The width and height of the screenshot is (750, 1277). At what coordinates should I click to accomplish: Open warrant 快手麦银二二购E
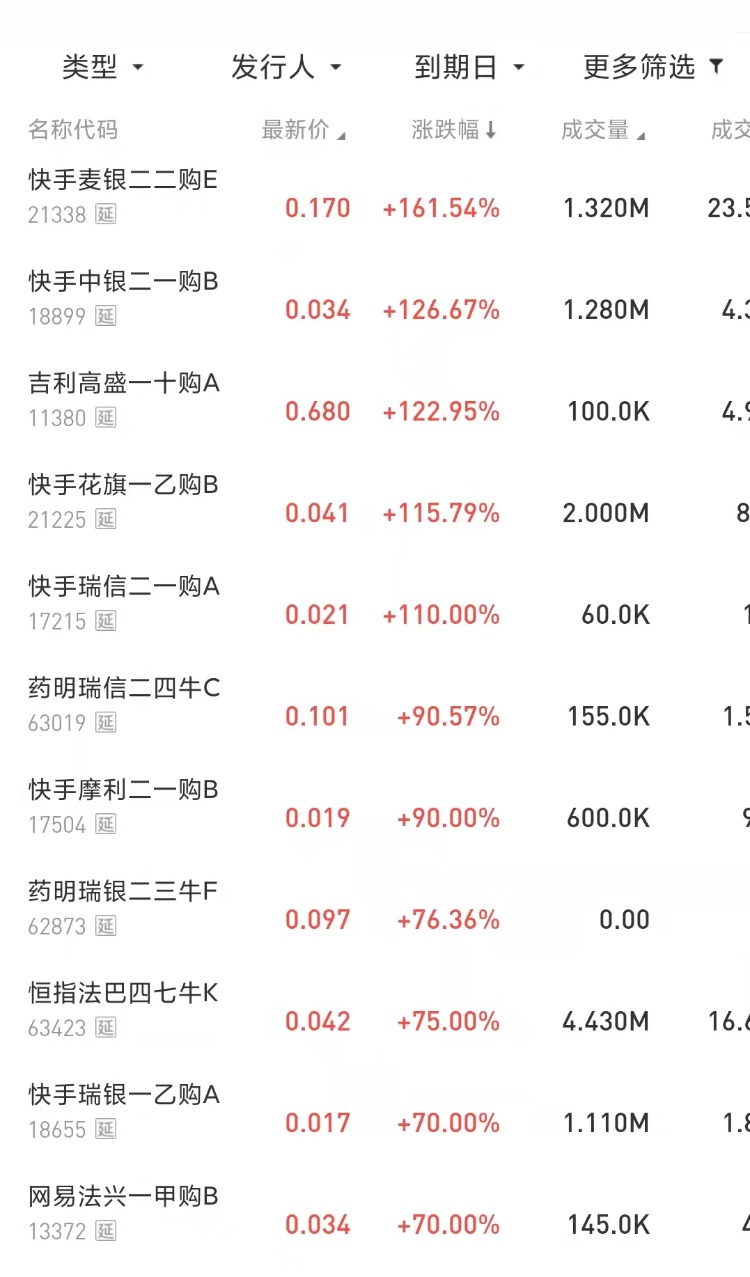123,181
